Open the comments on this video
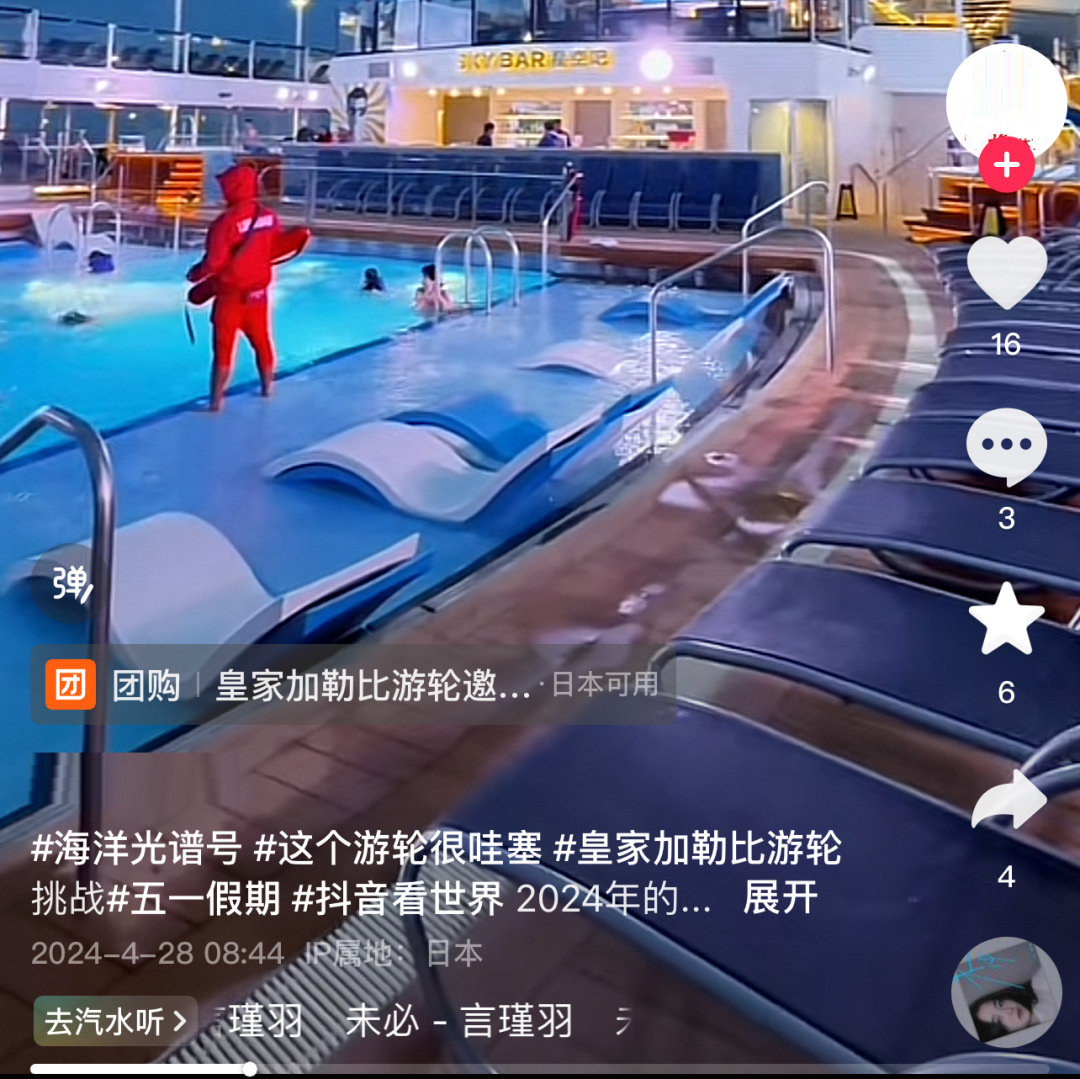This screenshot has height=1079, width=1080. pos(1006,447)
